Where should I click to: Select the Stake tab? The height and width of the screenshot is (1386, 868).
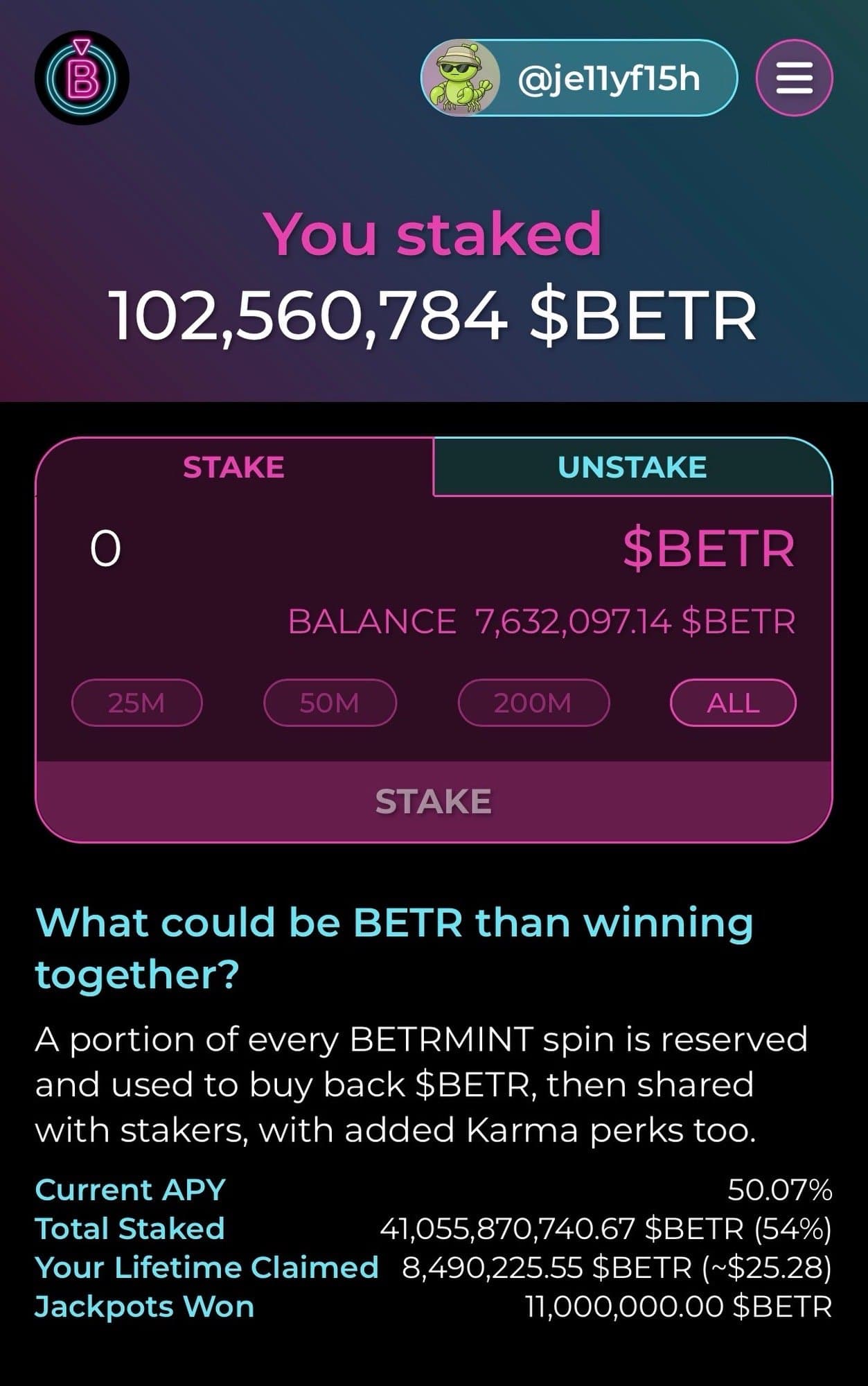click(234, 467)
